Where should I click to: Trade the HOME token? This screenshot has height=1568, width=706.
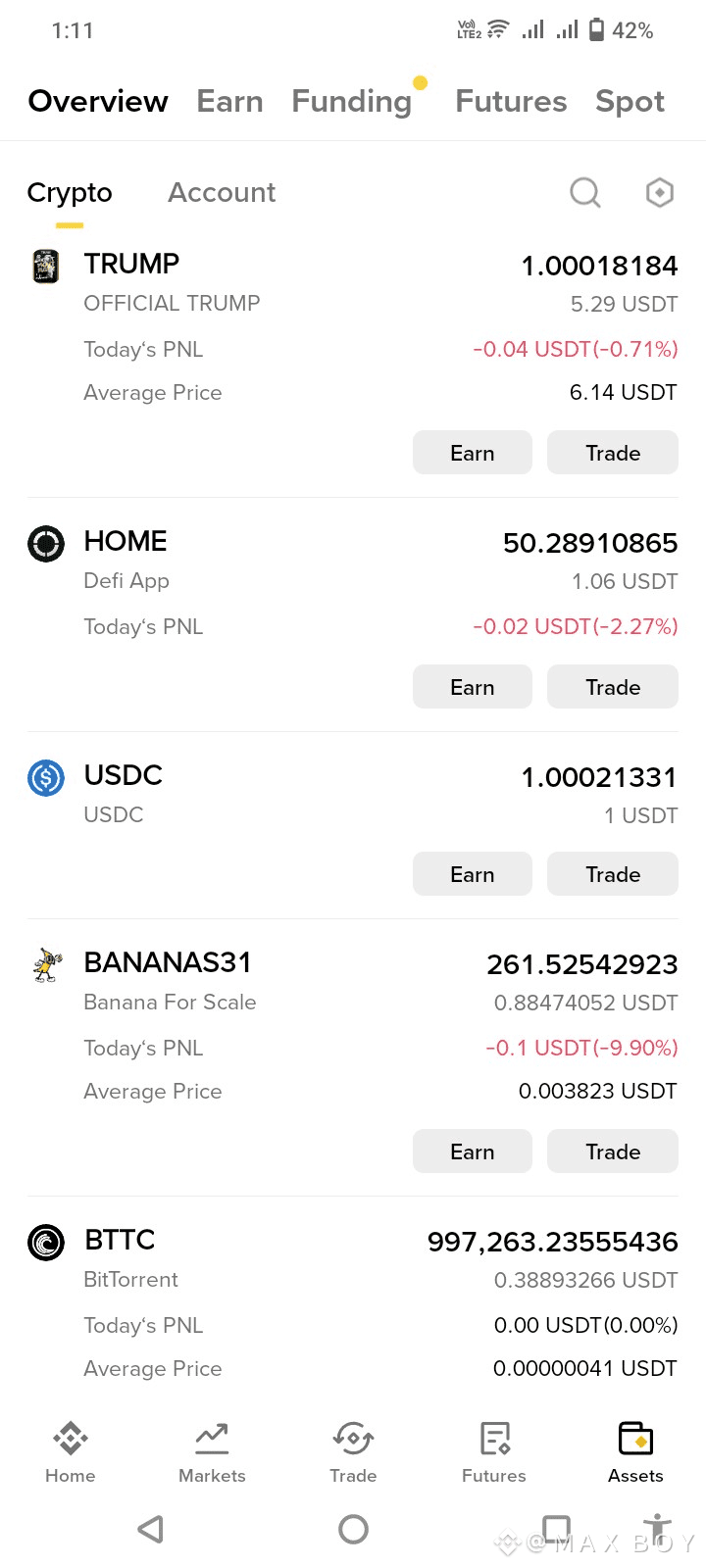pyautogui.click(x=612, y=687)
